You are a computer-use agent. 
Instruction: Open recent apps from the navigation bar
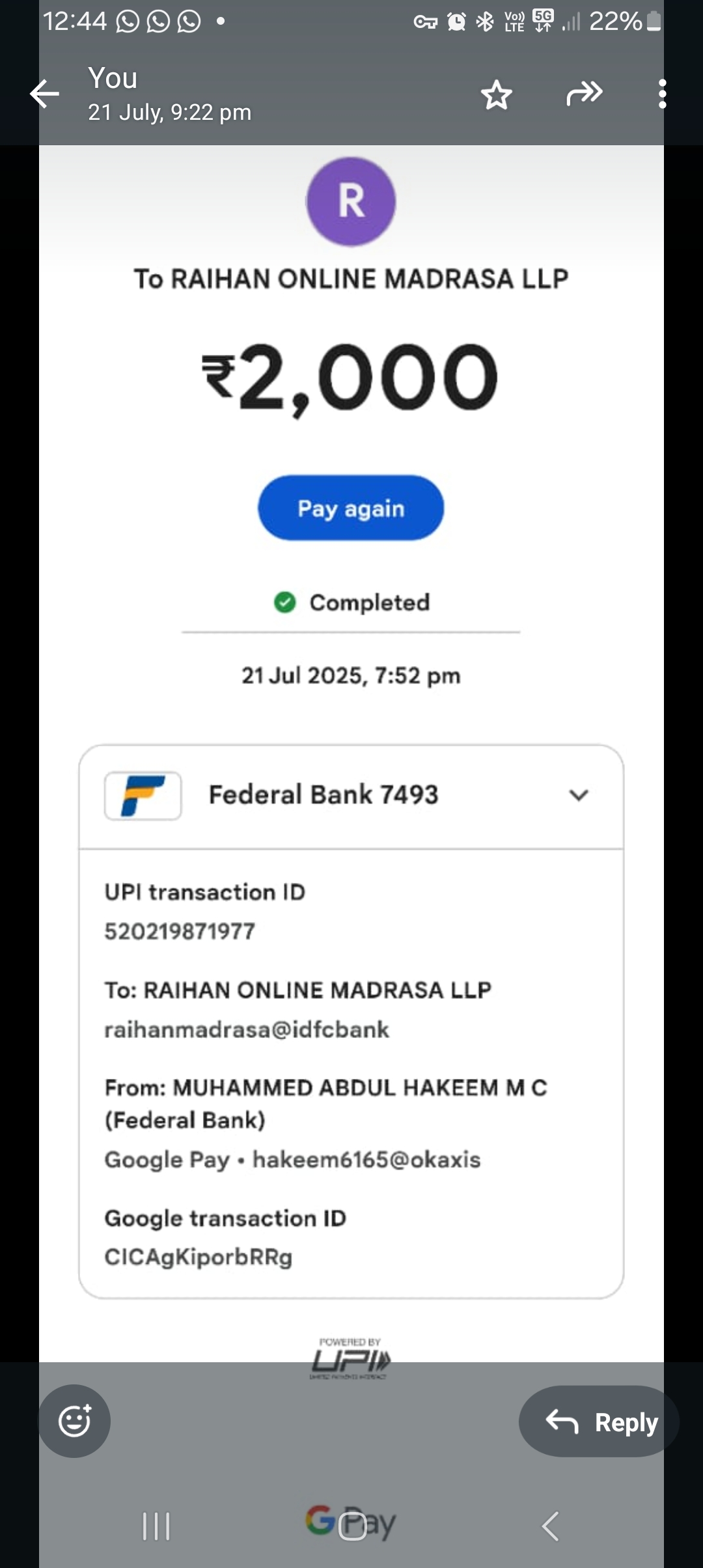(156, 1526)
